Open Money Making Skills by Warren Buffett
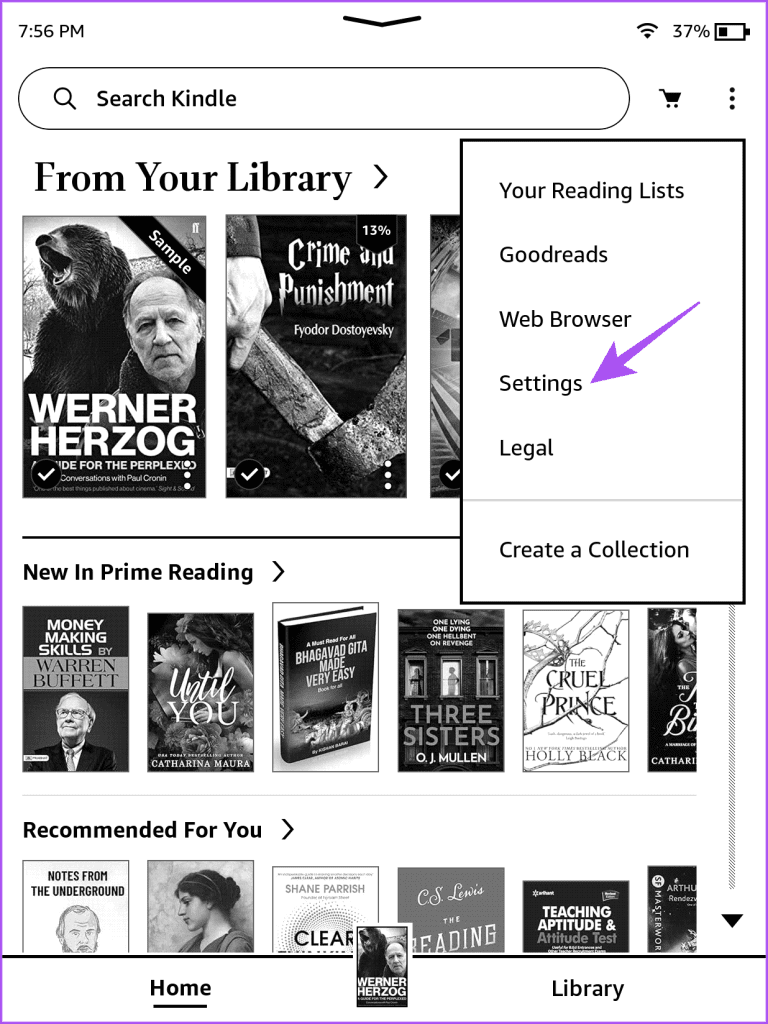This screenshot has width=768, height=1024. pyautogui.click(x=75, y=688)
